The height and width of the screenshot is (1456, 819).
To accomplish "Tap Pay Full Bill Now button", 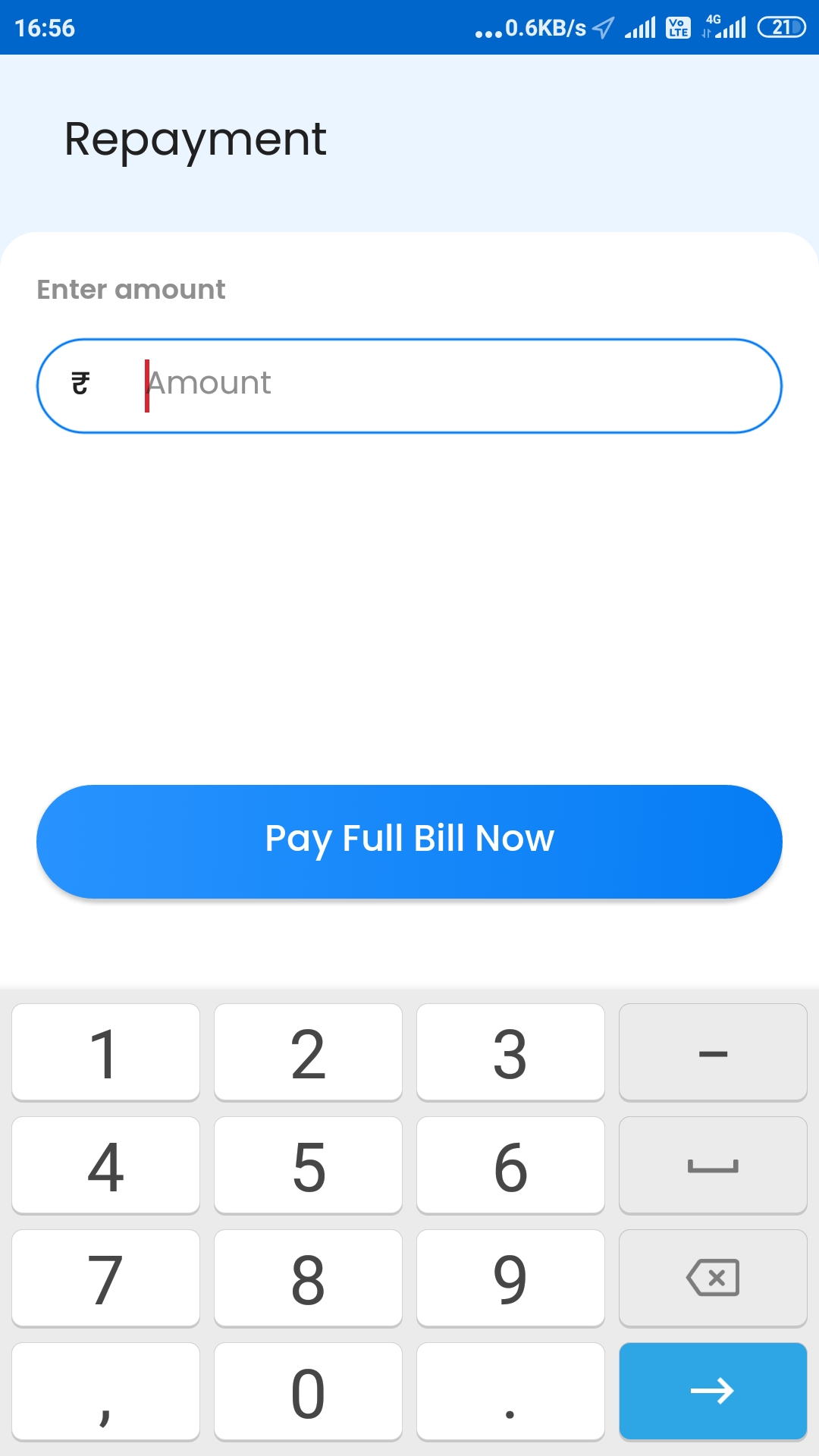I will (409, 840).
